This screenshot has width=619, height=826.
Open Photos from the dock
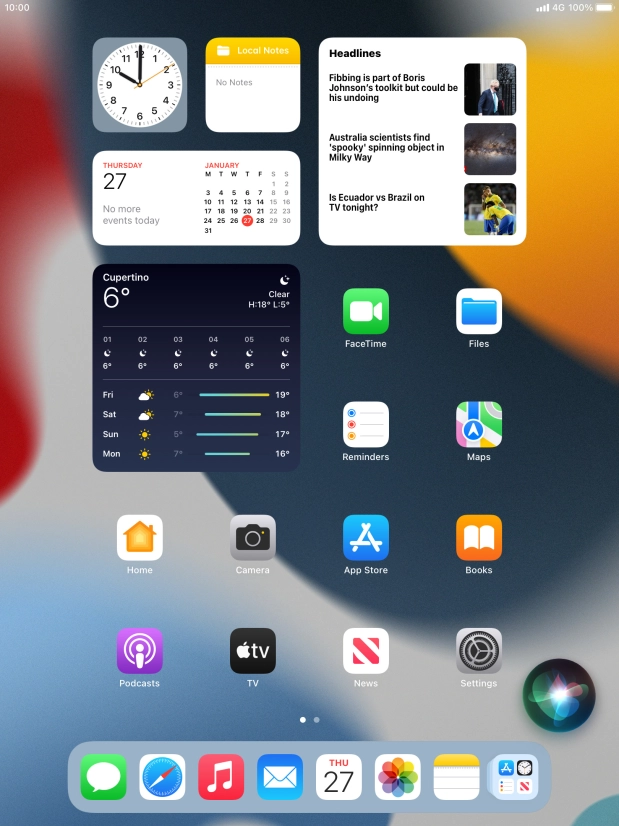[398, 777]
